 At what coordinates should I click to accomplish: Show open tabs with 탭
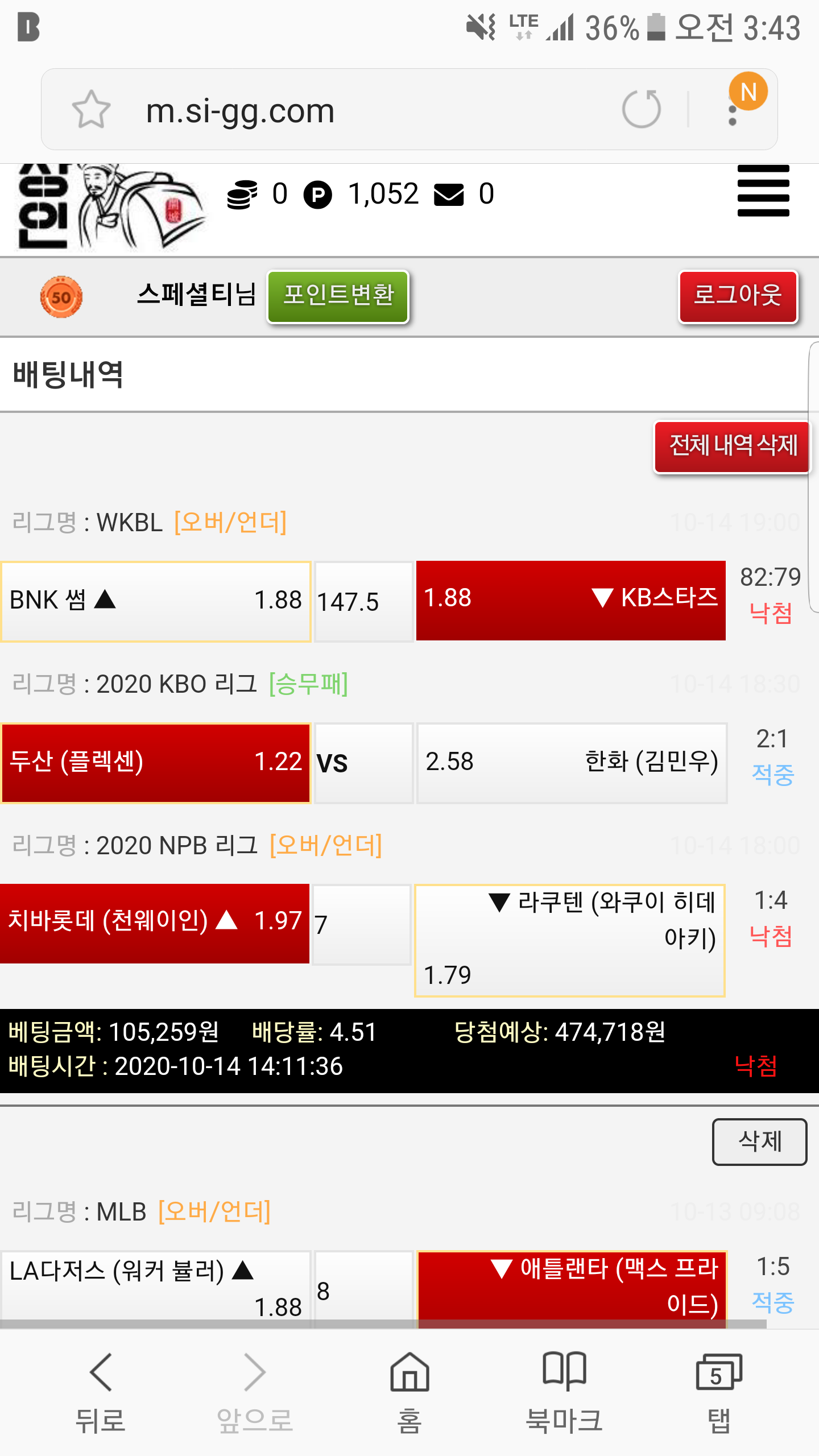pyautogui.click(x=719, y=1392)
